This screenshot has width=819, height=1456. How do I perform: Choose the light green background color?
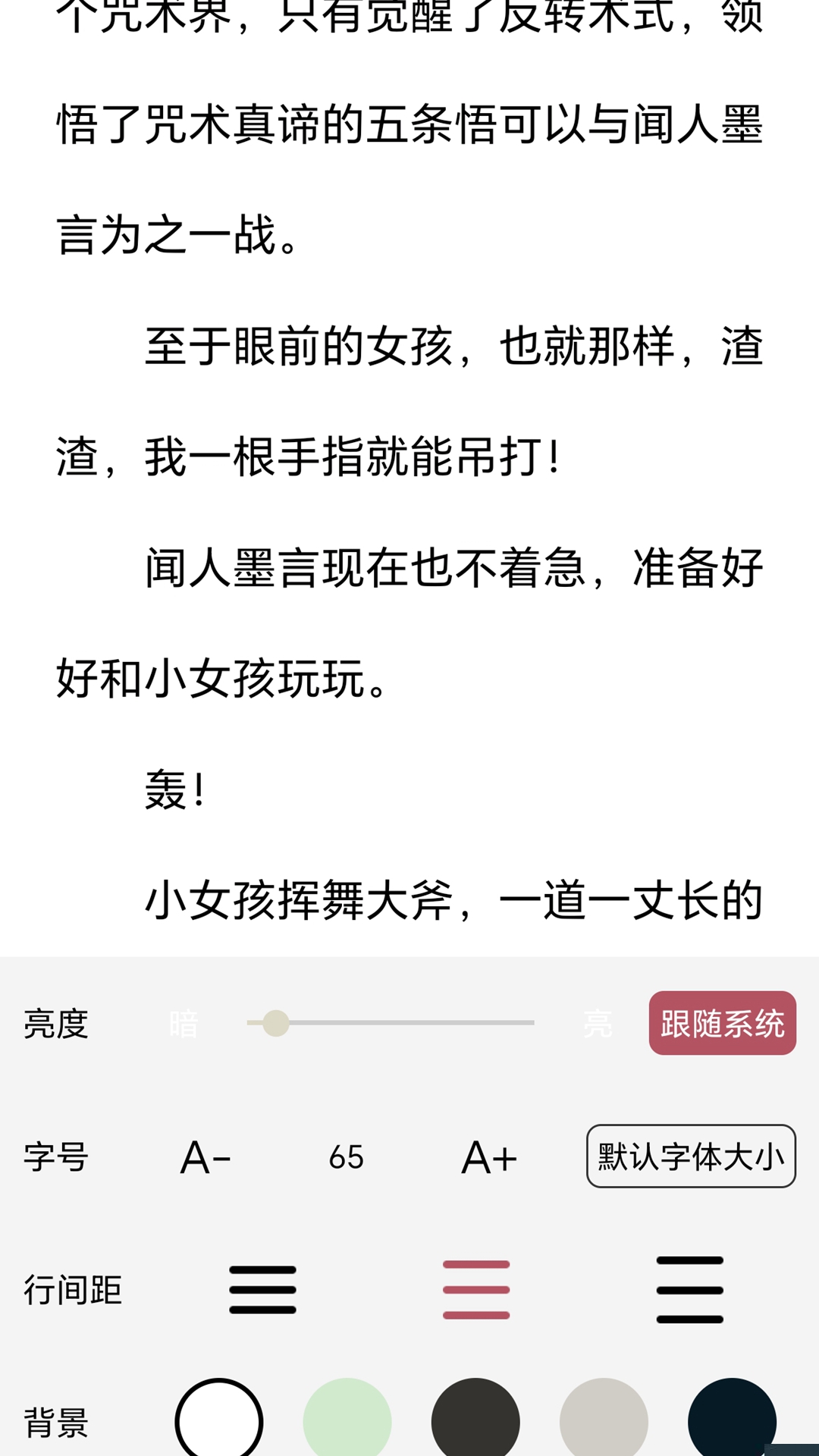click(347, 1420)
